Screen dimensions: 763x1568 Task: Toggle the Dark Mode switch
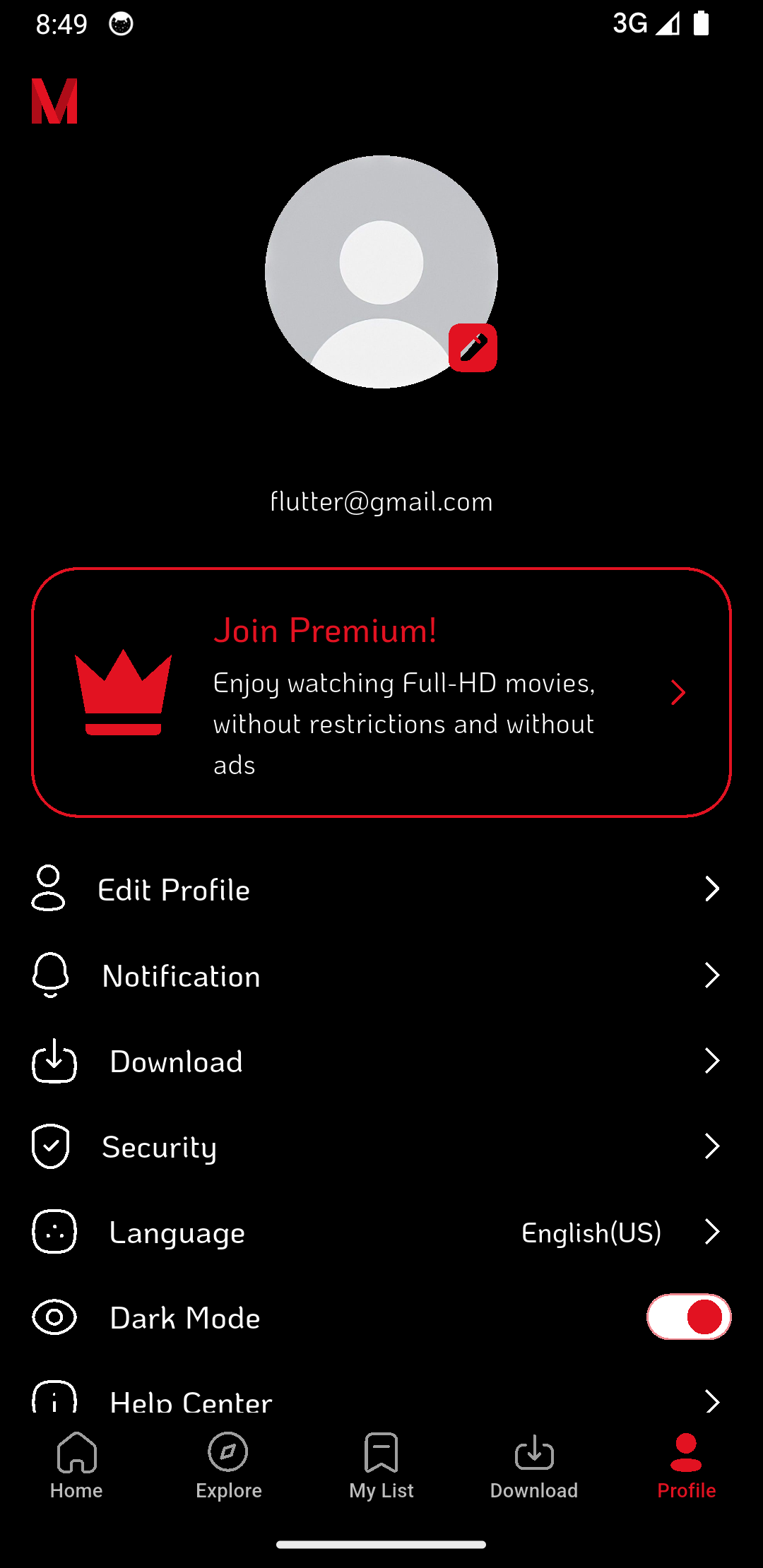688,1317
